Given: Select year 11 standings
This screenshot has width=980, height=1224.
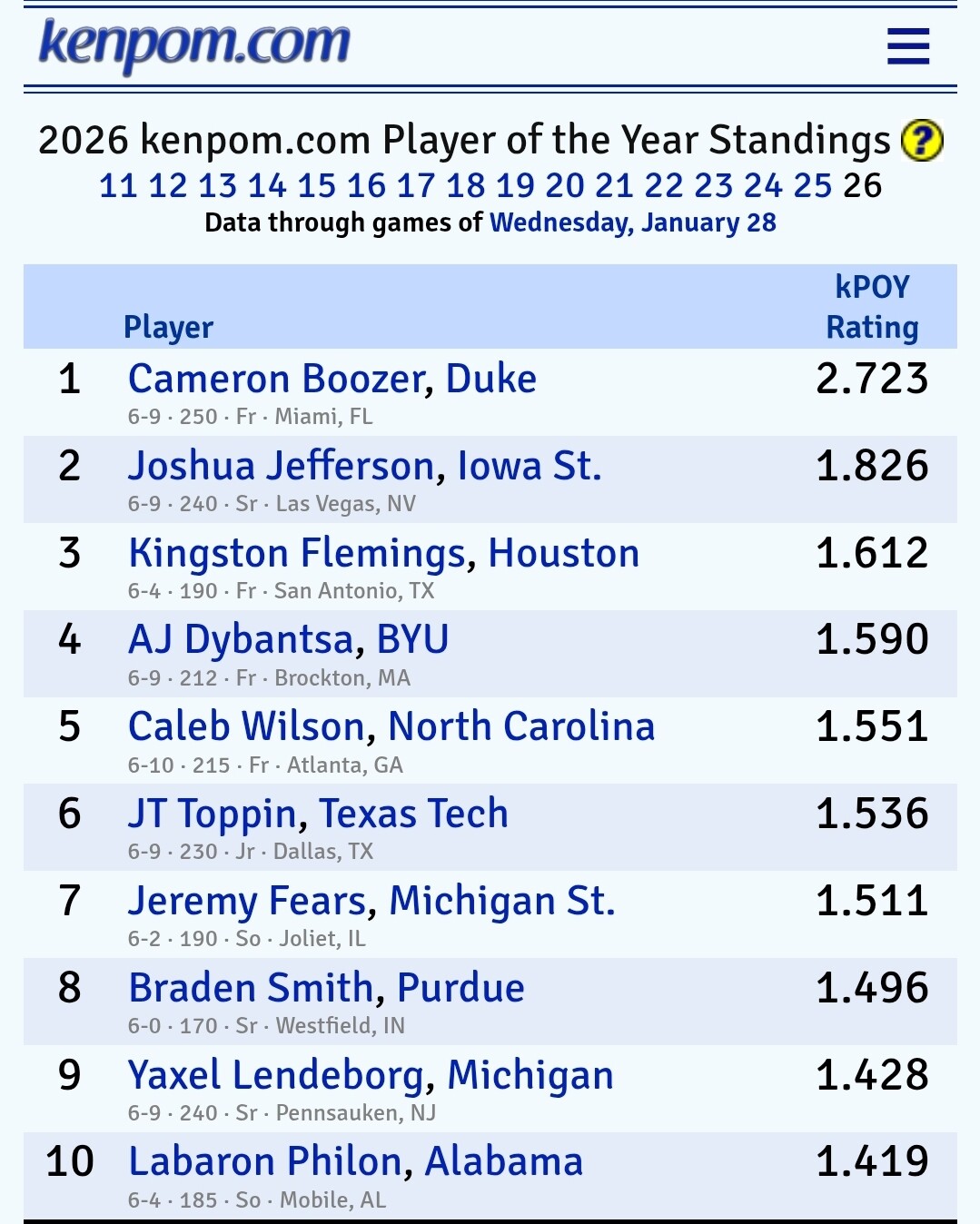Looking at the screenshot, I should click(x=117, y=186).
